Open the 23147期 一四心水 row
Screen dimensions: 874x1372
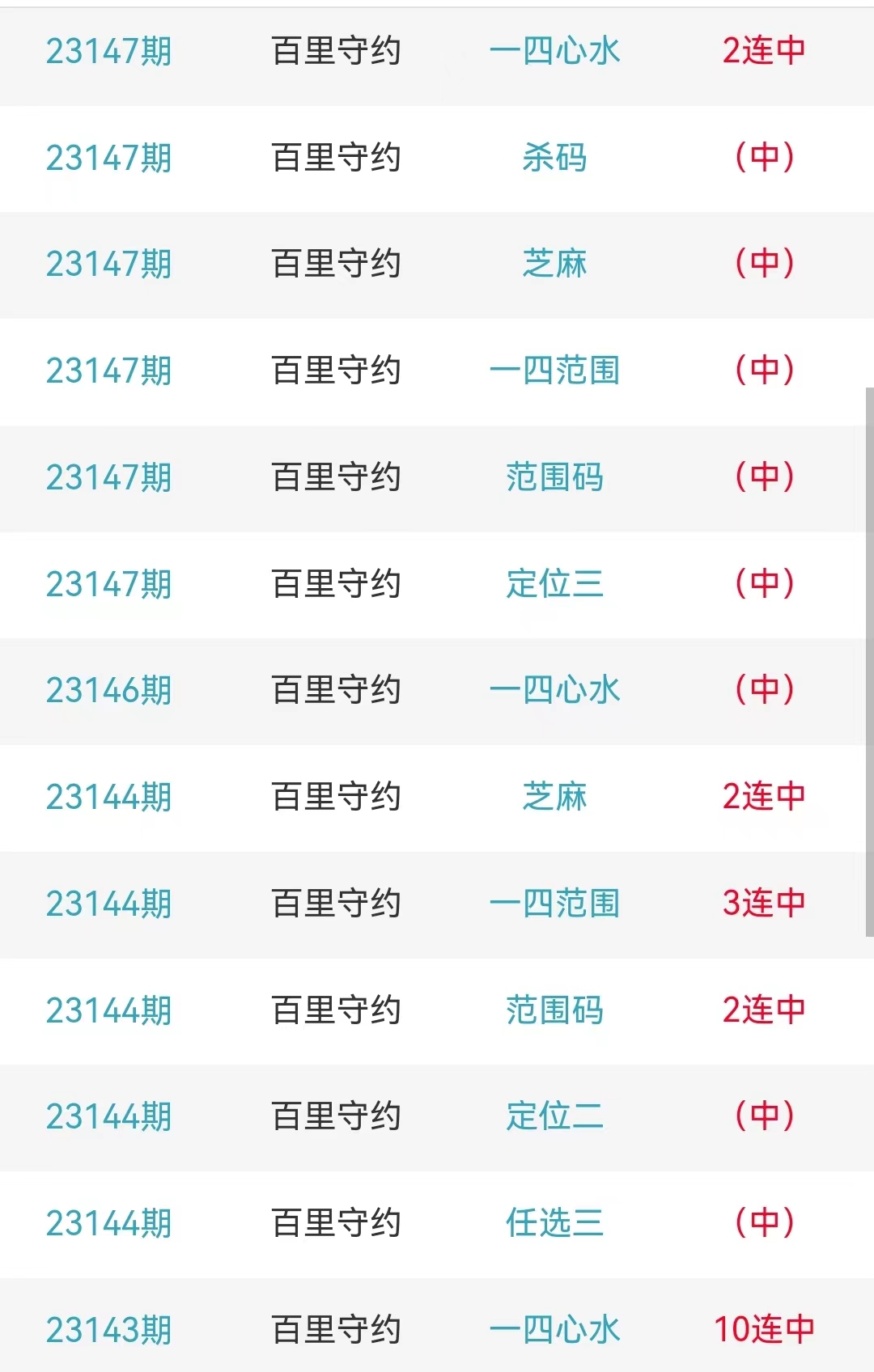pos(554,52)
